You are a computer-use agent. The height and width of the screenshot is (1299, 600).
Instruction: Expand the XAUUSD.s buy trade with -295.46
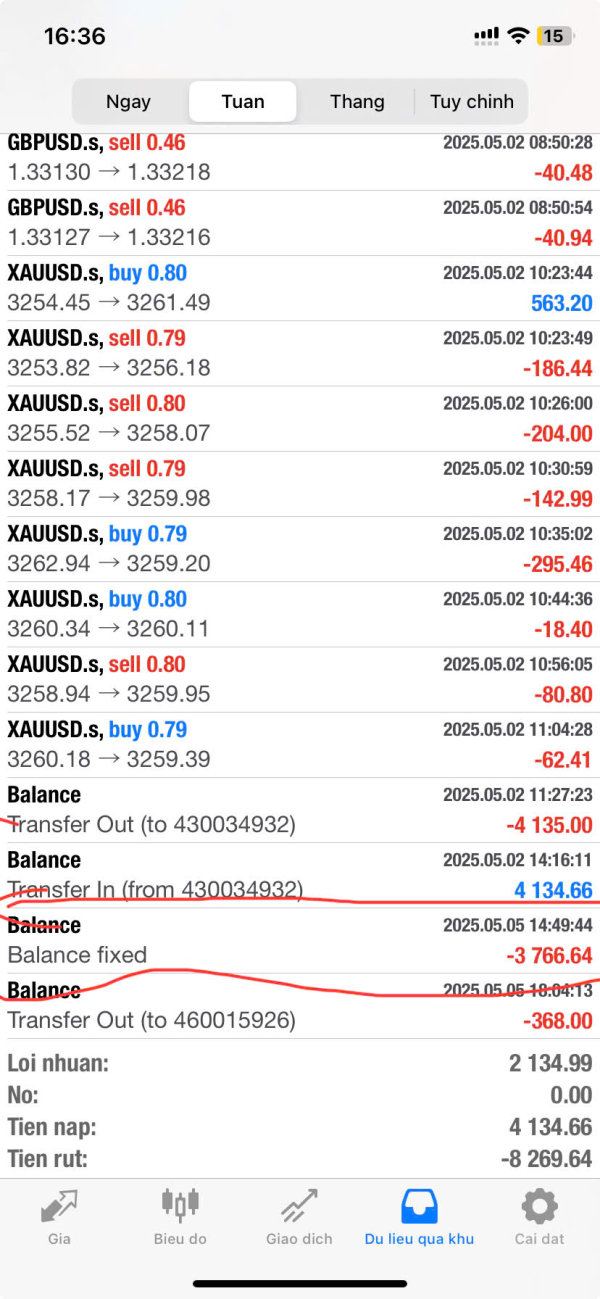click(300, 549)
